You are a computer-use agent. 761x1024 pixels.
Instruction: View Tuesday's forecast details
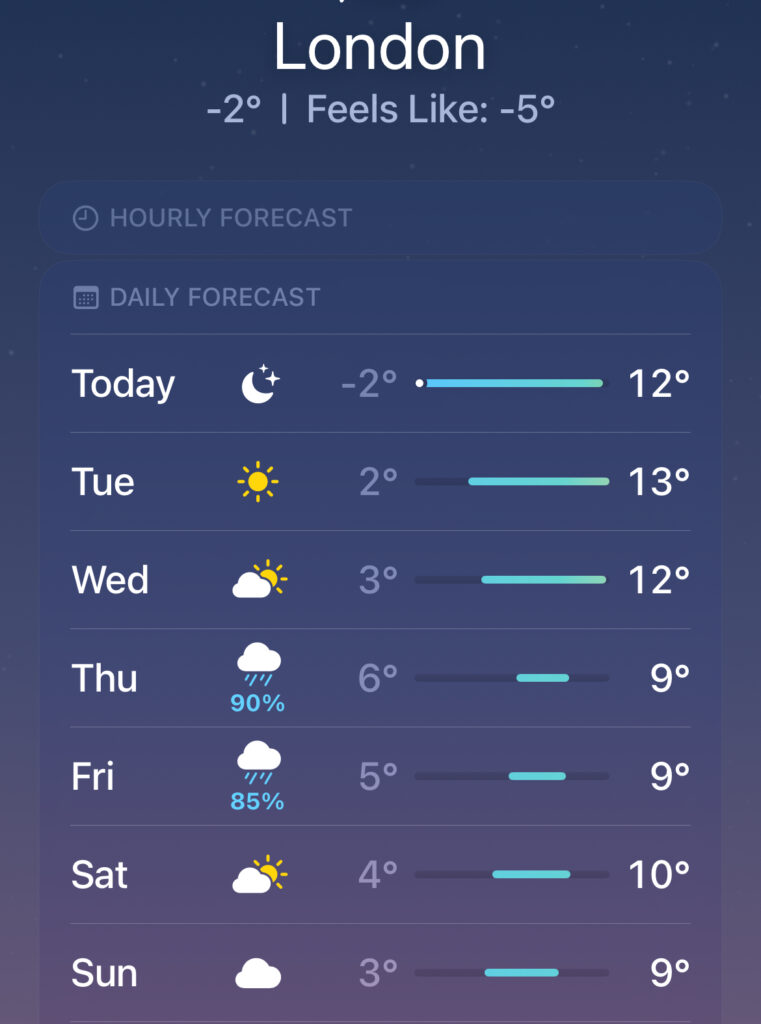coord(380,482)
